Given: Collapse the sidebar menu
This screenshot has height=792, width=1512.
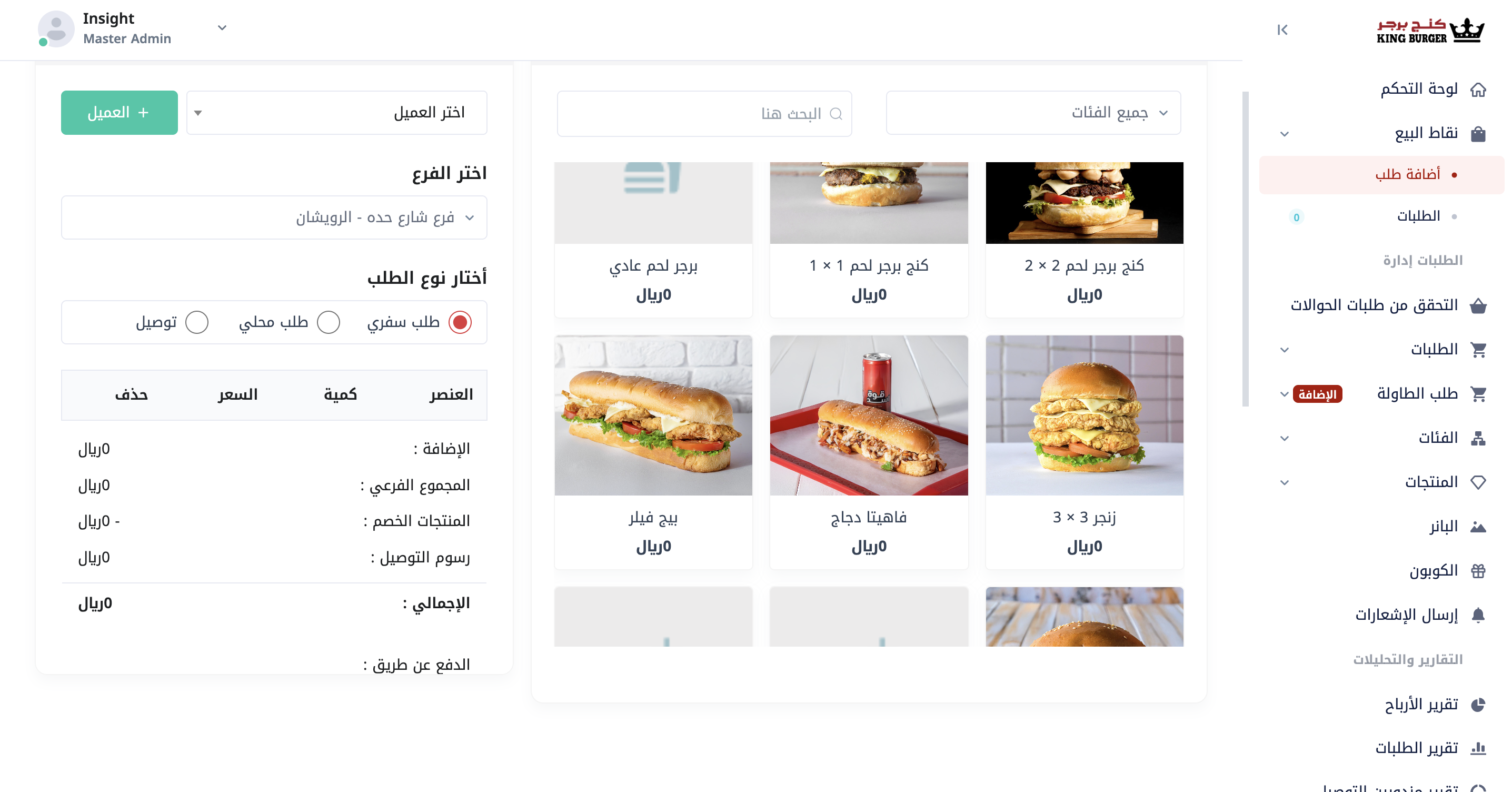Looking at the screenshot, I should click(1282, 29).
